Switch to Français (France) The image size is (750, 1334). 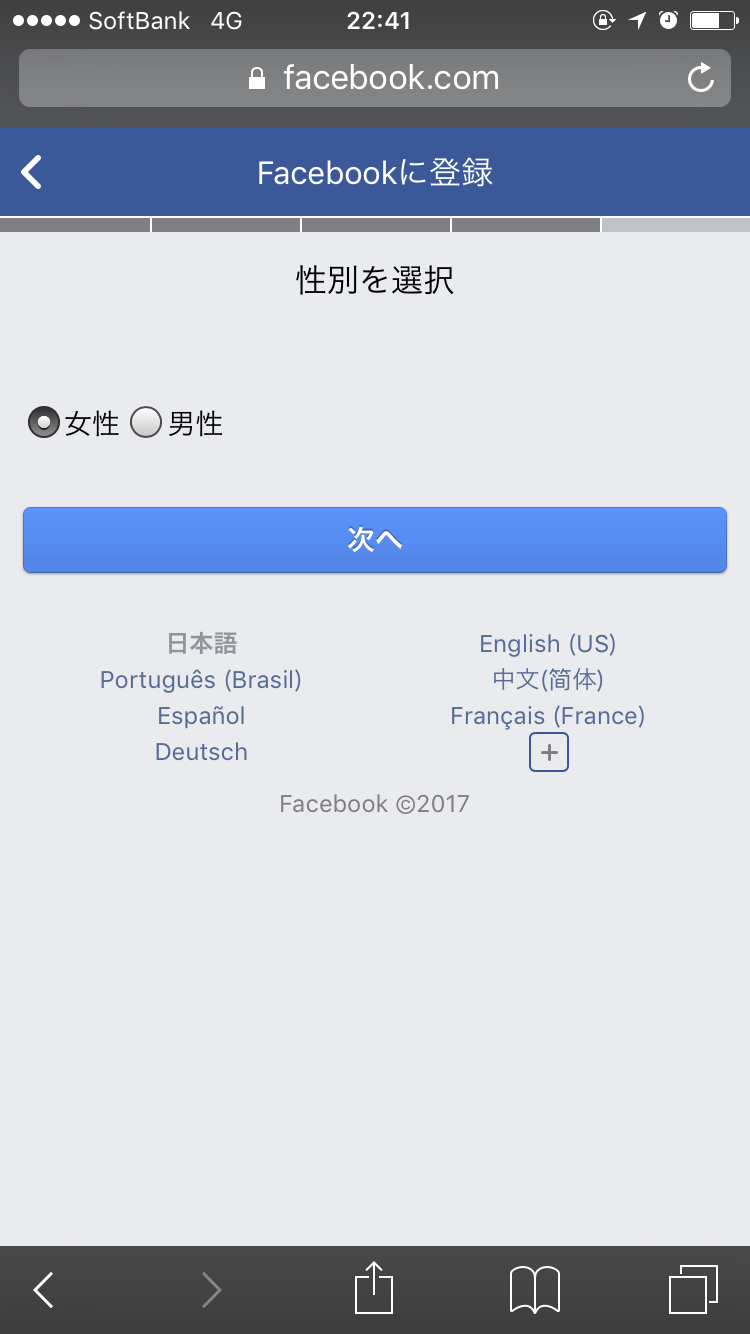pyautogui.click(x=548, y=716)
